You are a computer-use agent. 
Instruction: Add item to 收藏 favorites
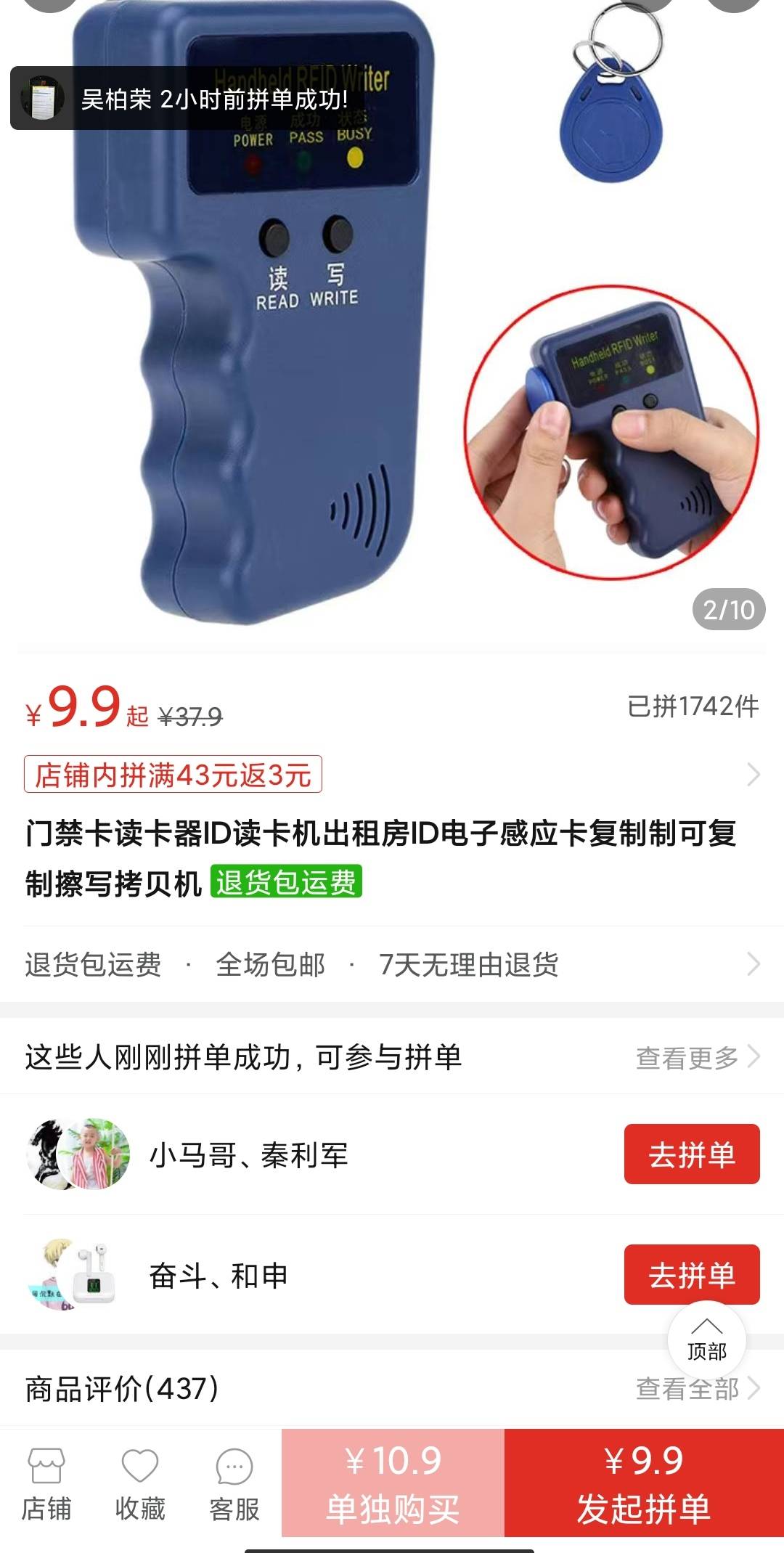[139, 1485]
